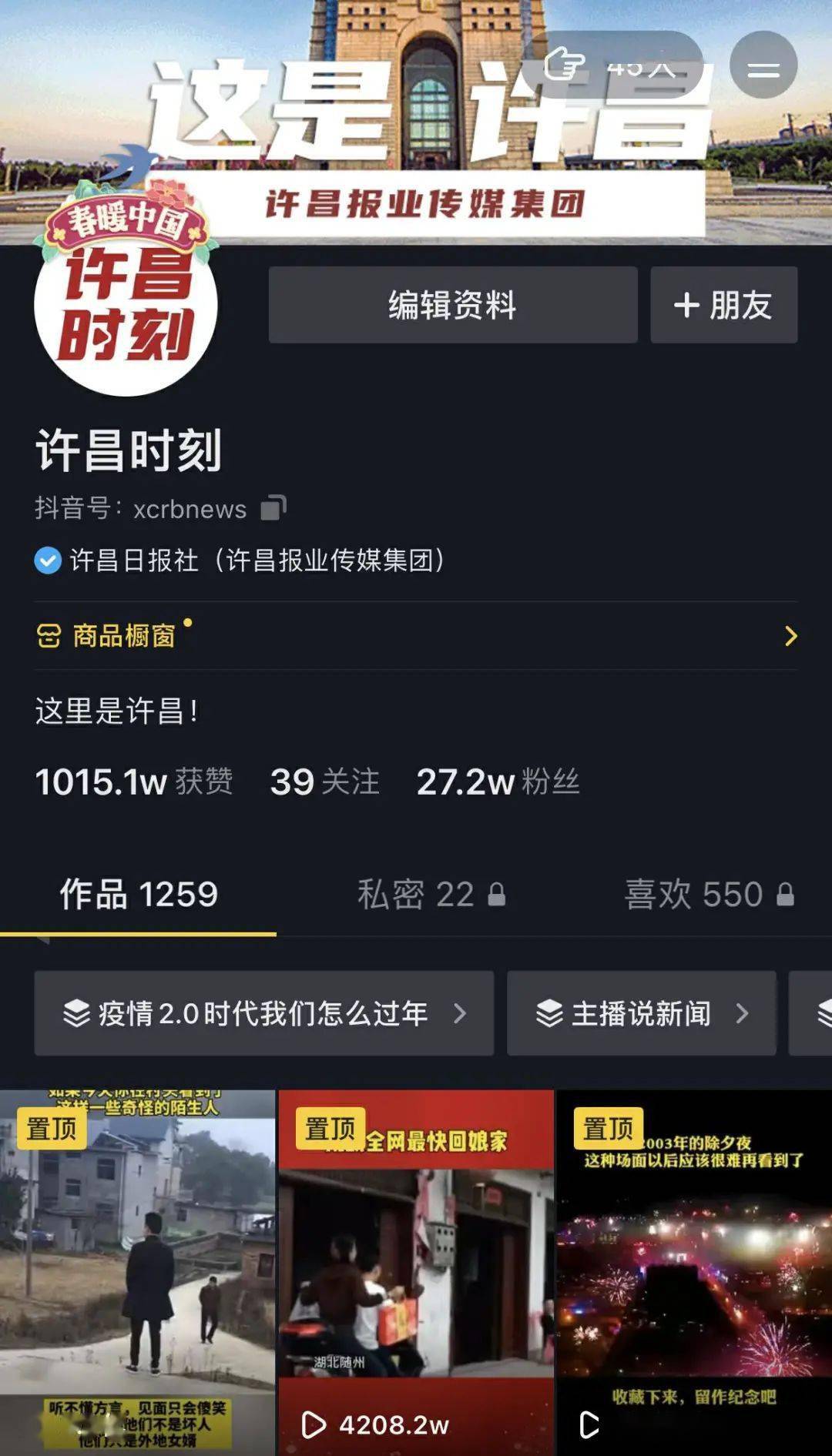
Task: Switch to the 私密 tab
Action: point(431,895)
